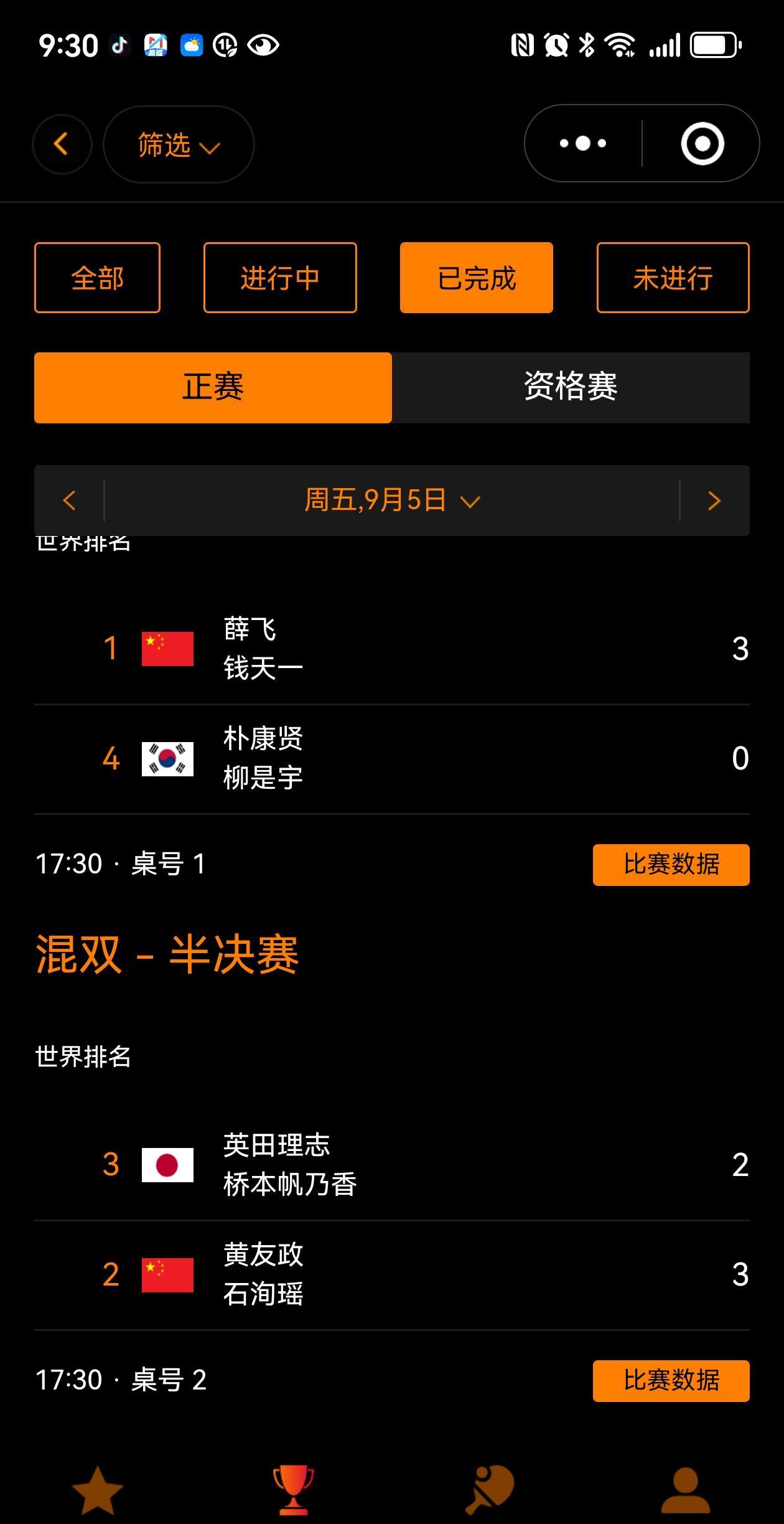
Task: Expand the 周五,9月5日 date picker
Action: 392,501
